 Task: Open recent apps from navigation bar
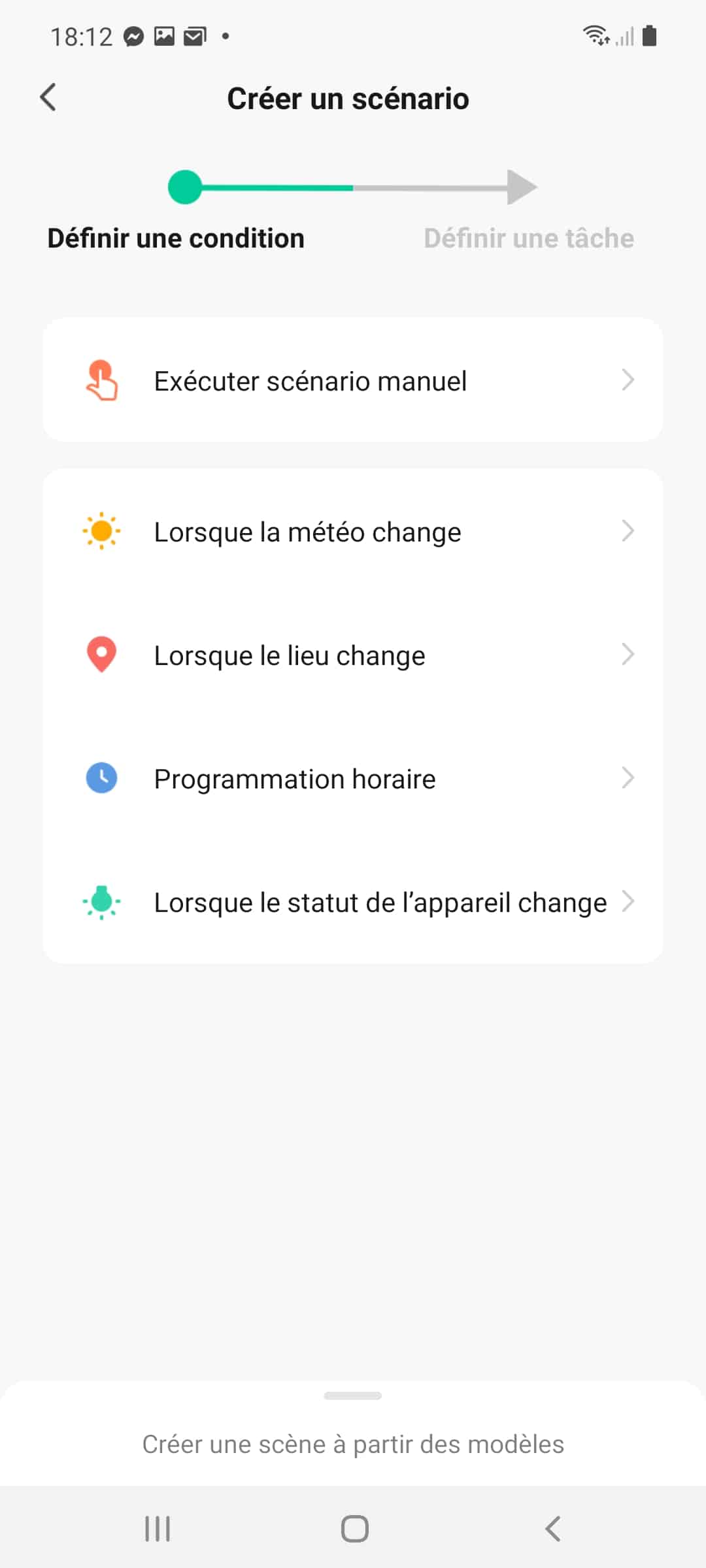[158, 1529]
